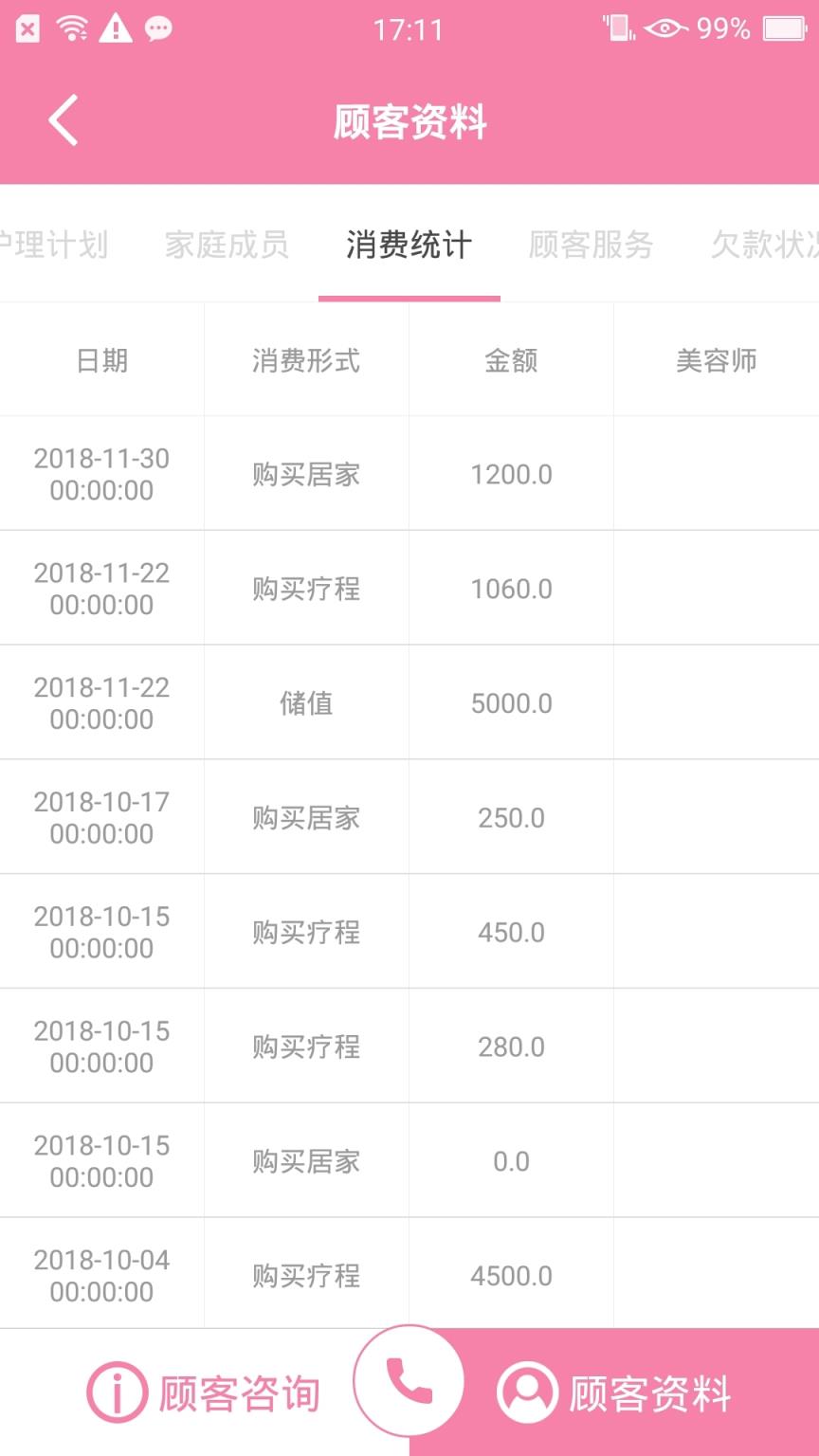Switch to the 顾客服务 tab
819x1456 pixels.
click(591, 245)
